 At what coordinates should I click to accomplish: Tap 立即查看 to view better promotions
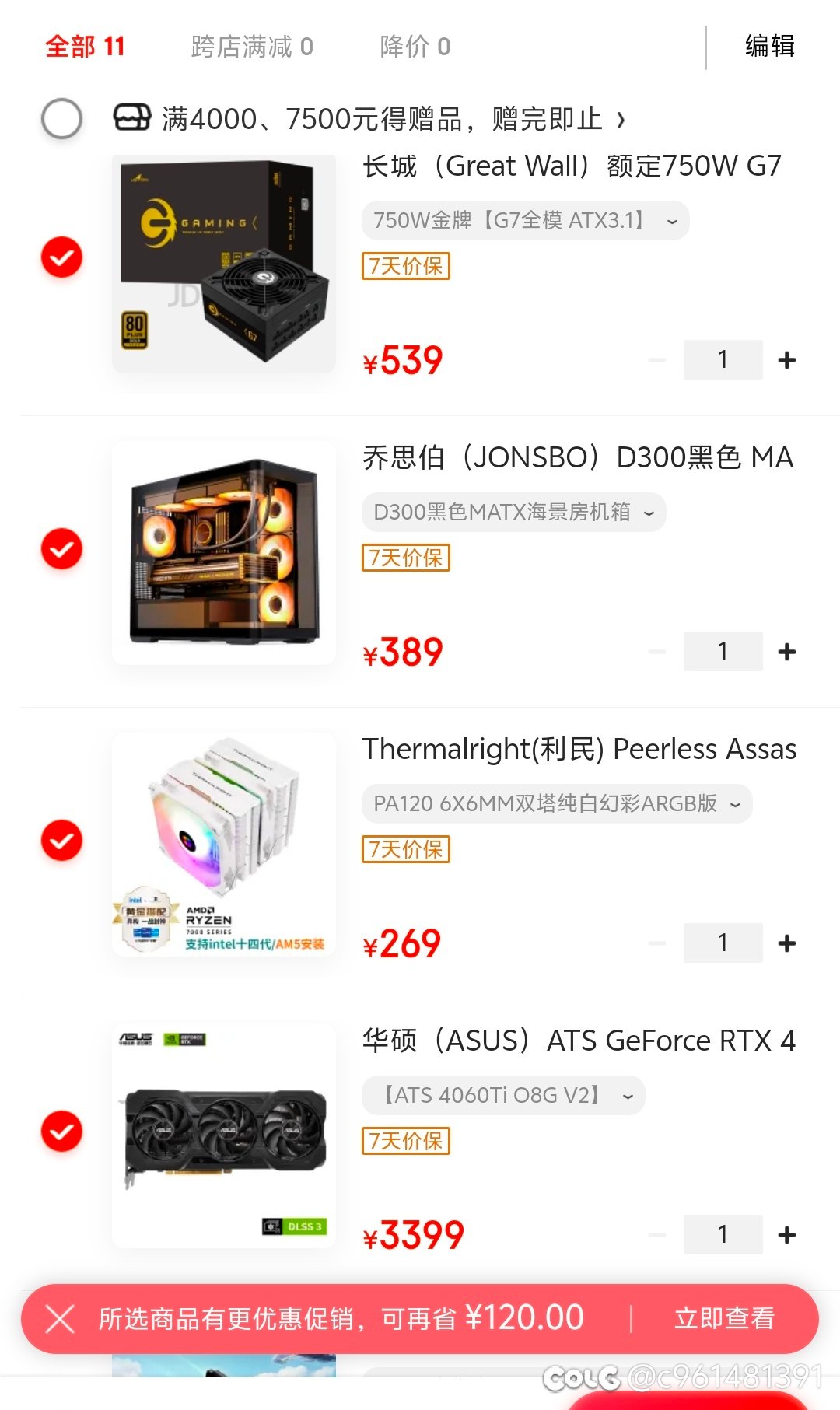(724, 1318)
